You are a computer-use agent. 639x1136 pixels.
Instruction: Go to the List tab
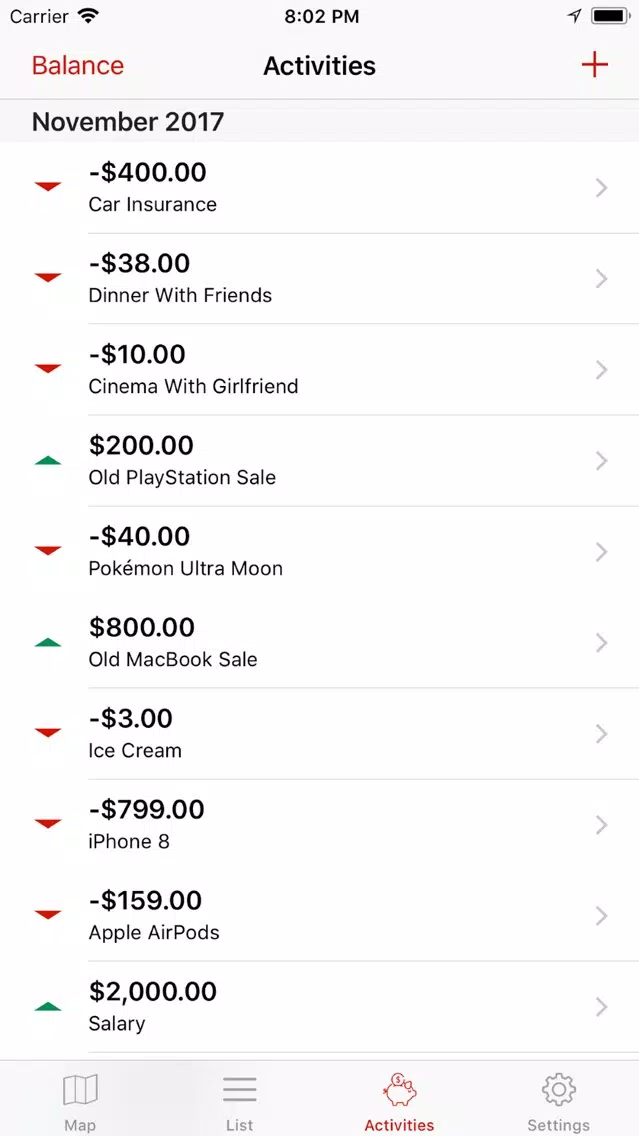tap(240, 1101)
